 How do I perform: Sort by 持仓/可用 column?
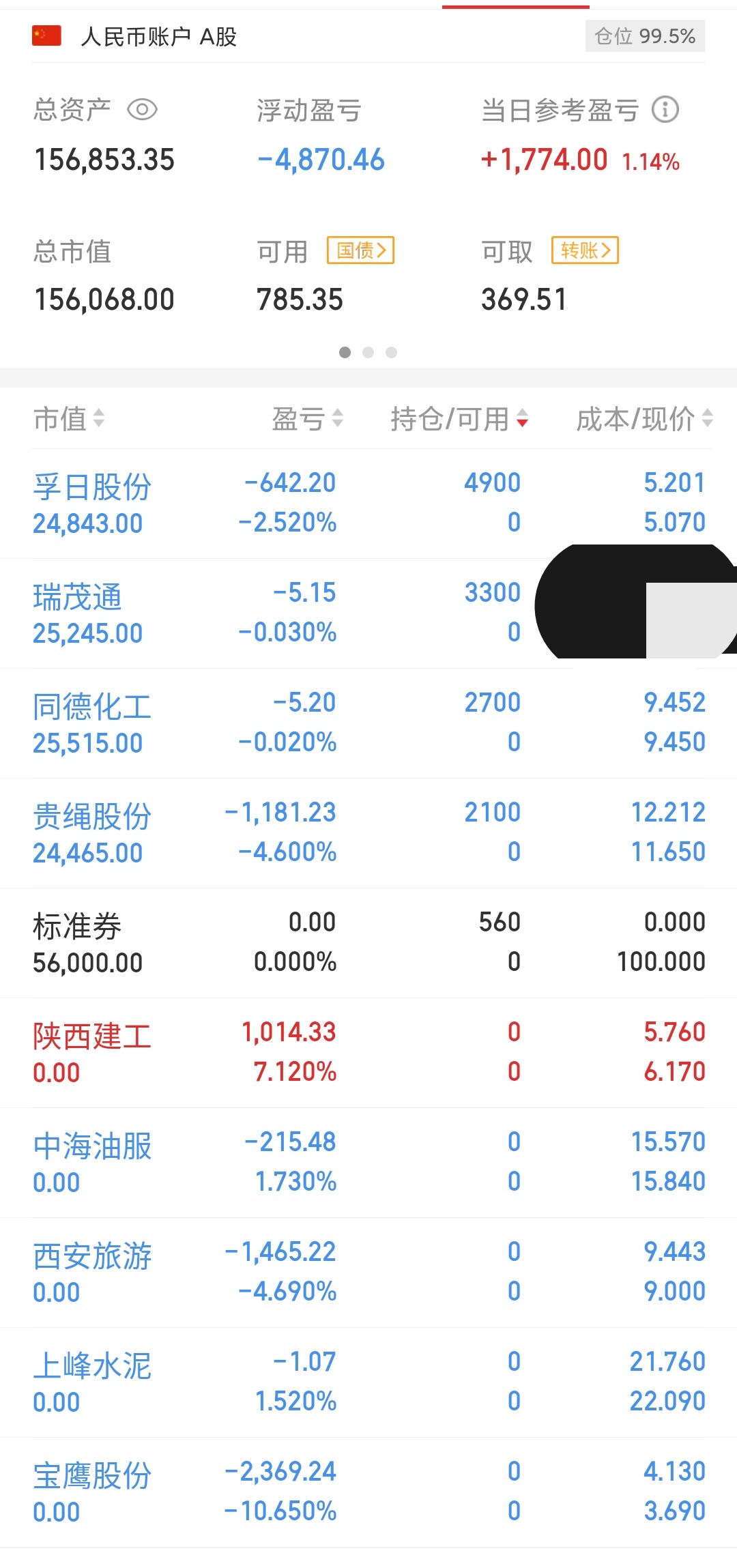[x=459, y=418]
